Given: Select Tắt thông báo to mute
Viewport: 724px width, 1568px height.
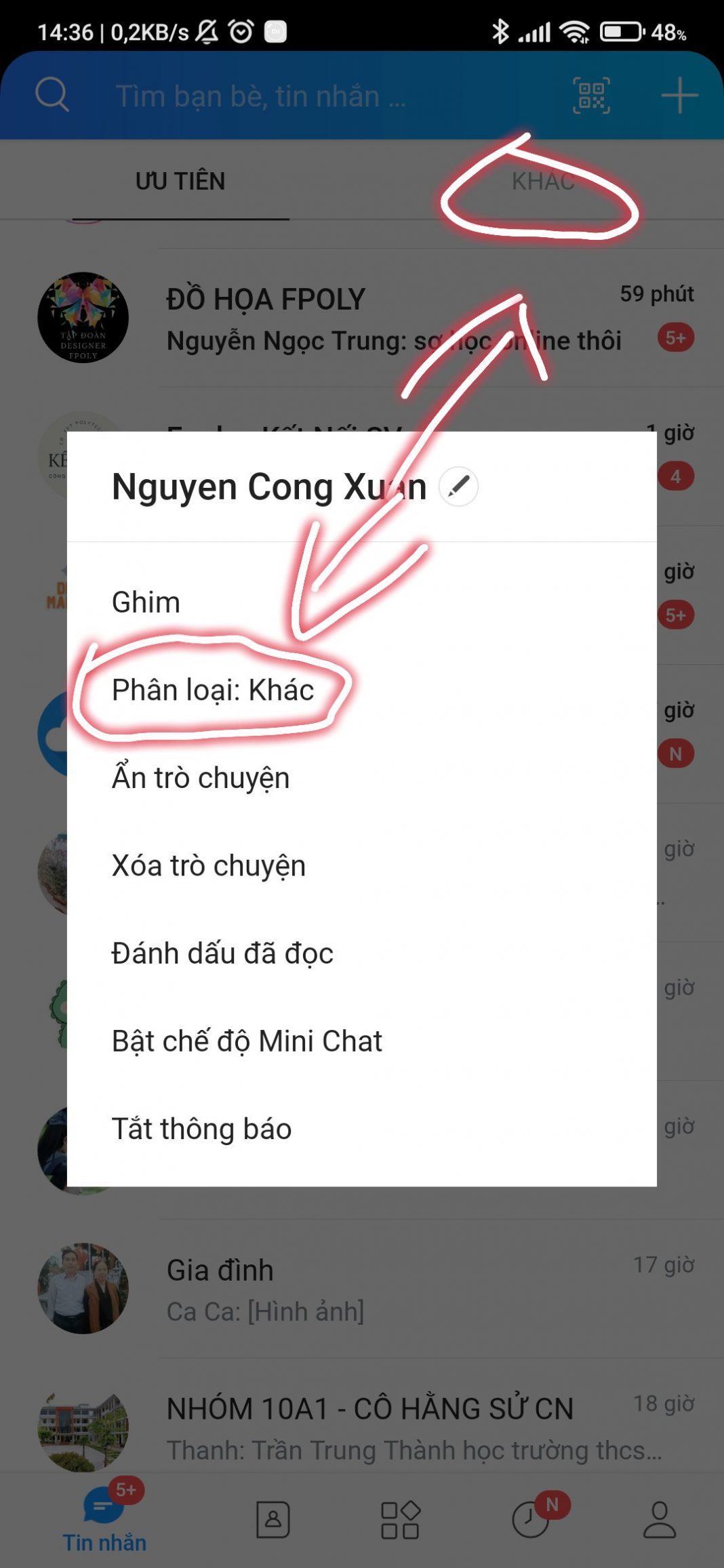Looking at the screenshot, I should [202, 1129].
